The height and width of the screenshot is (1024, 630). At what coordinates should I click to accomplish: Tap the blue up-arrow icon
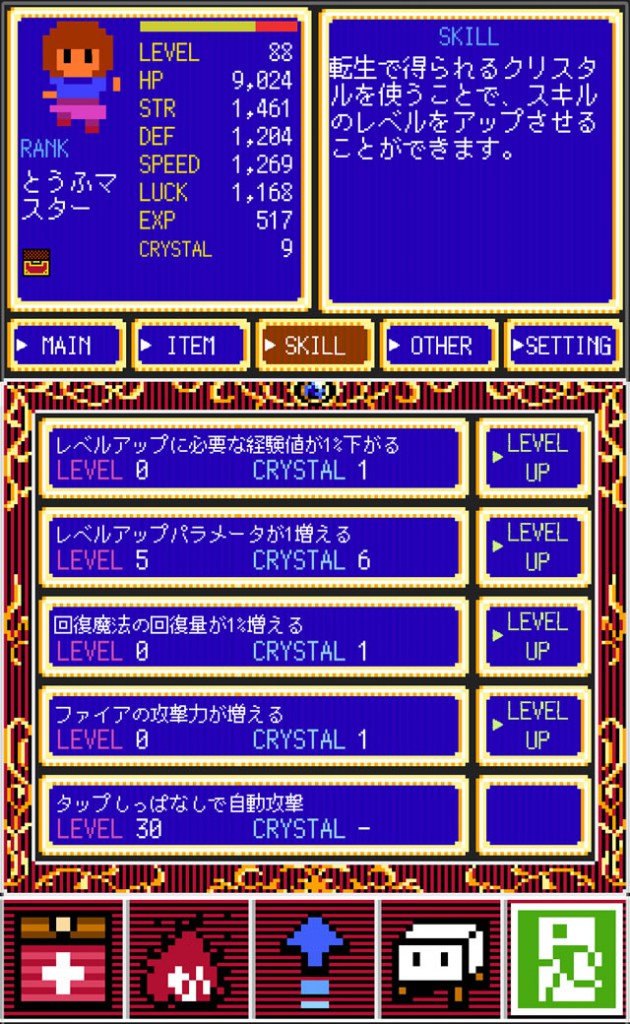(315, 959)
